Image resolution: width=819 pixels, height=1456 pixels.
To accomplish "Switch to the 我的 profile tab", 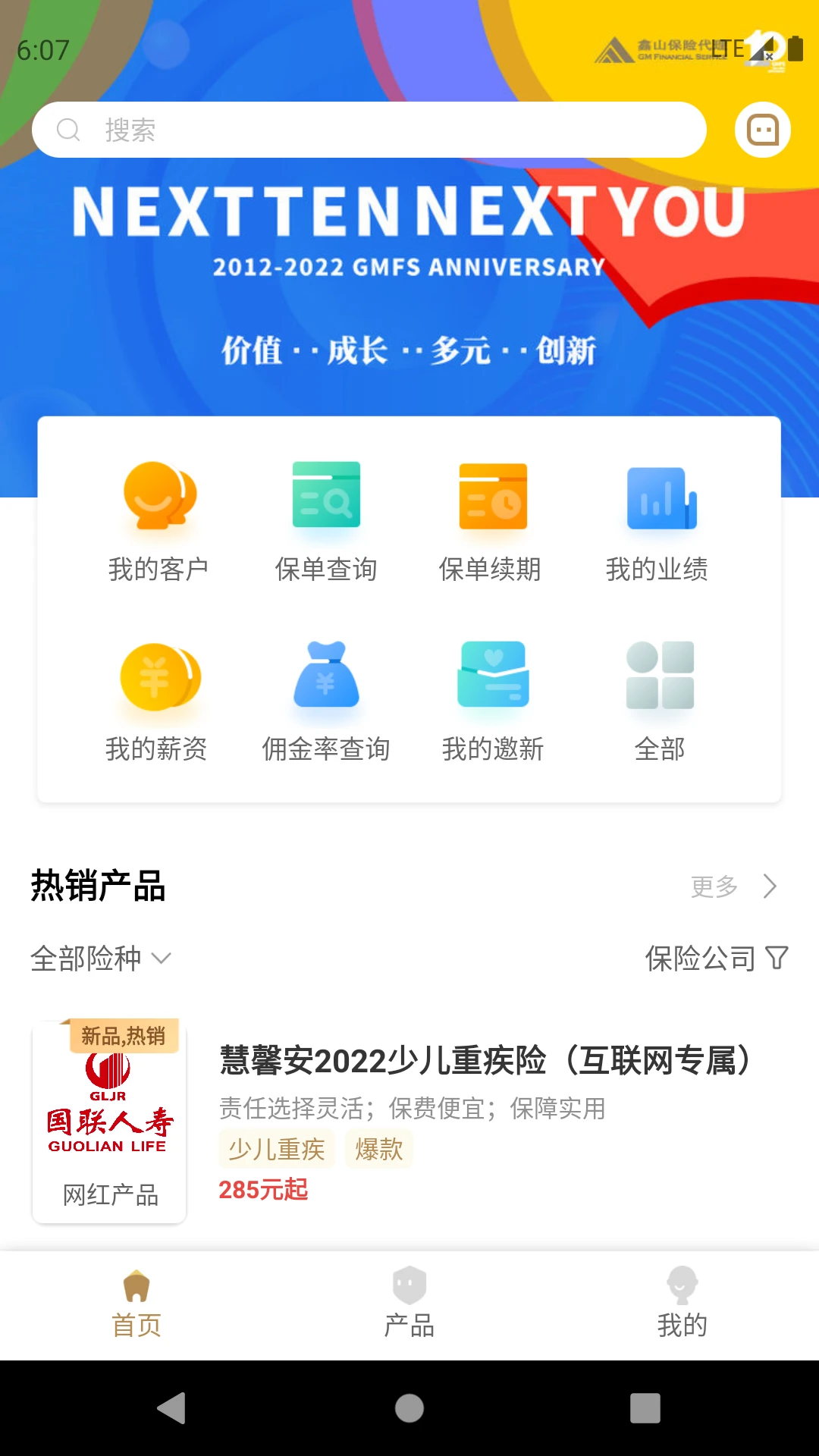I will point(682,1306).
